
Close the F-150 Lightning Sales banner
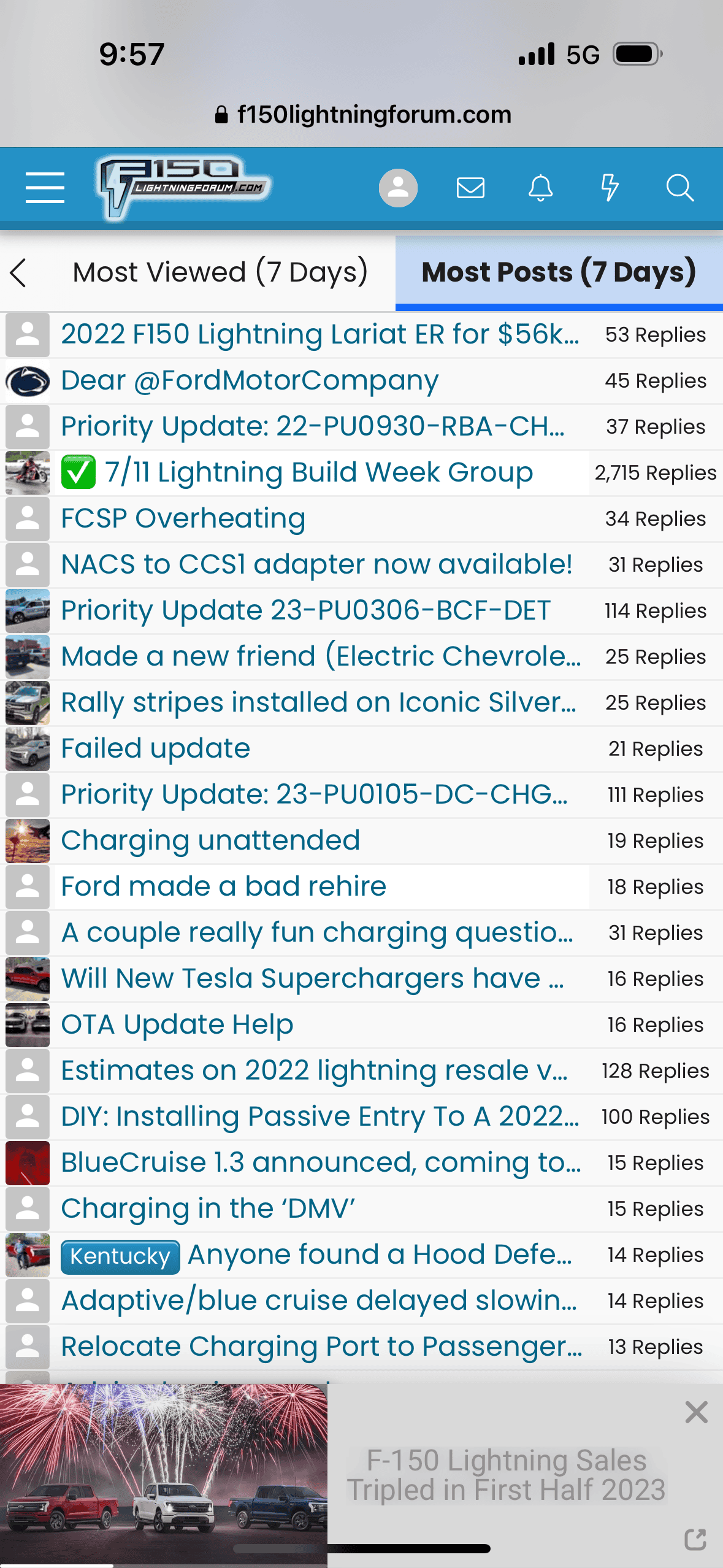[696, 1412]
